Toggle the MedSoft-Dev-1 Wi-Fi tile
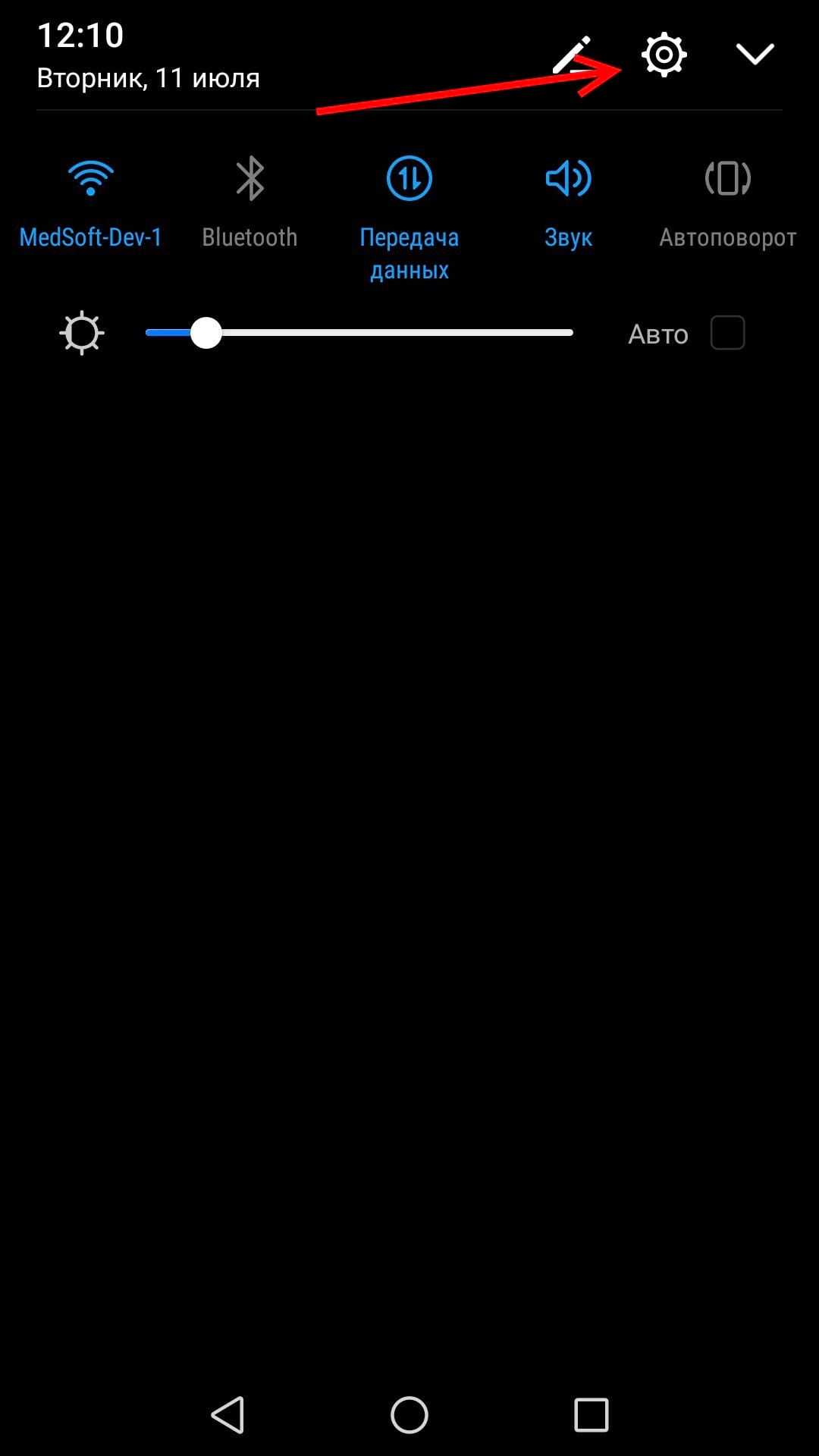 point(91,179)
